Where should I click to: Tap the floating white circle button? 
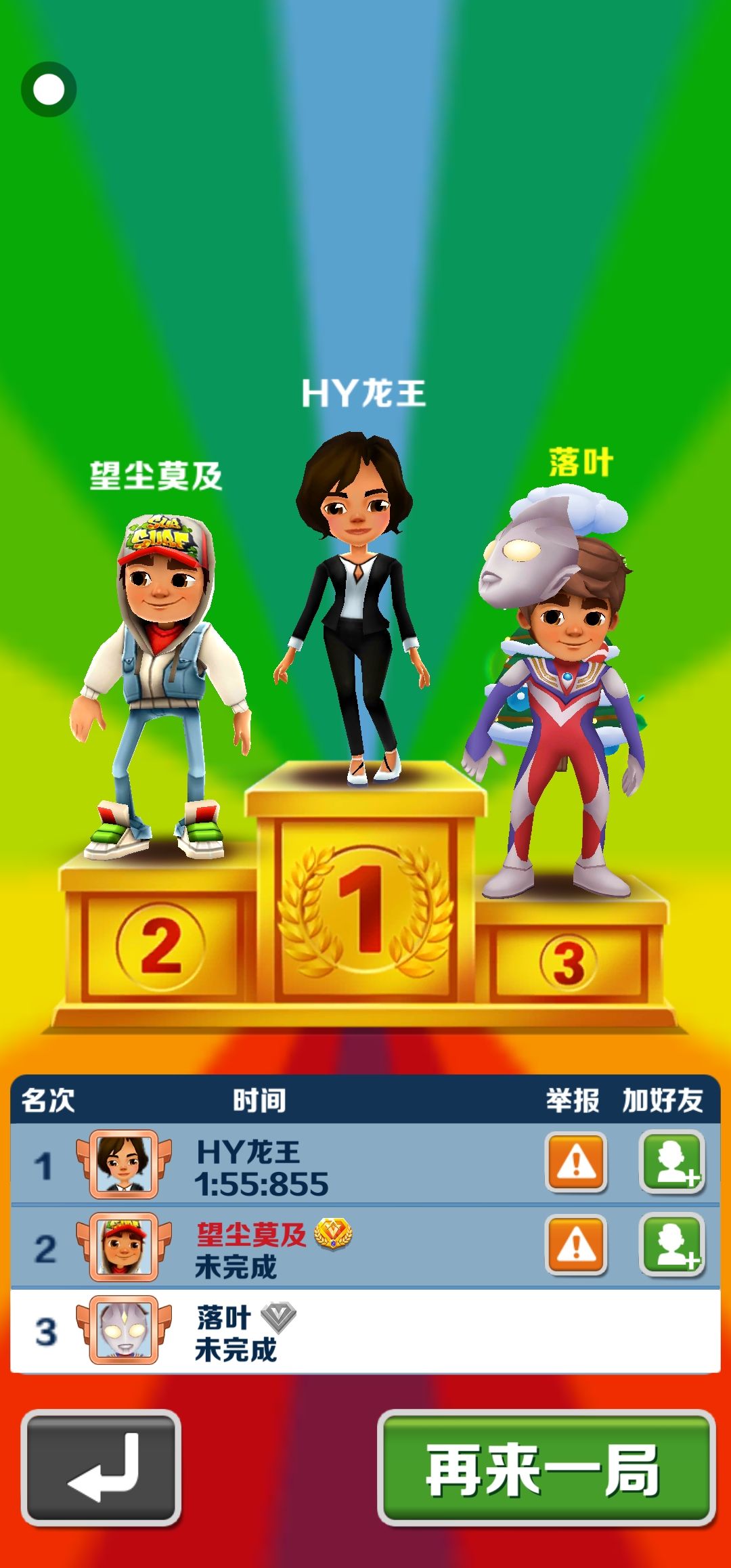(x=49, y=89)
